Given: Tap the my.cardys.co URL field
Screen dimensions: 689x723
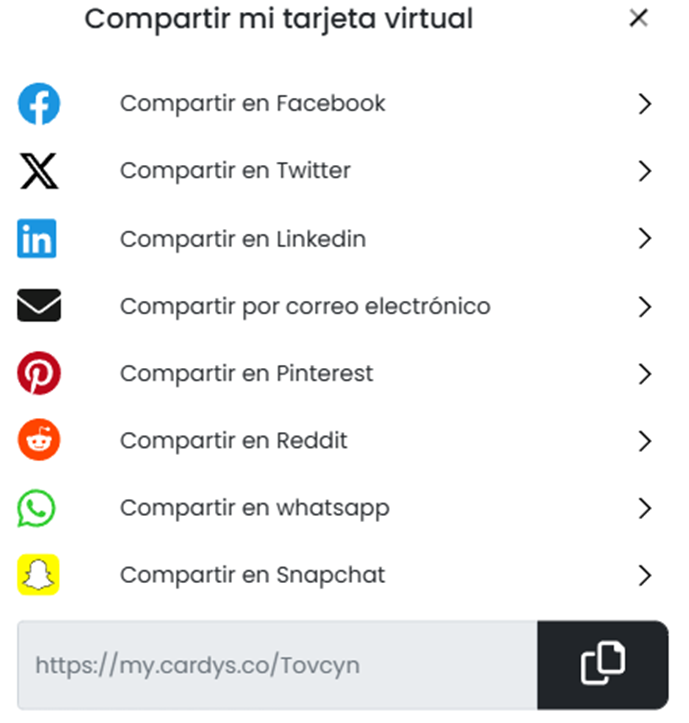Looking at the screenshot, I should pyautogui.click(x=277, y=665).
